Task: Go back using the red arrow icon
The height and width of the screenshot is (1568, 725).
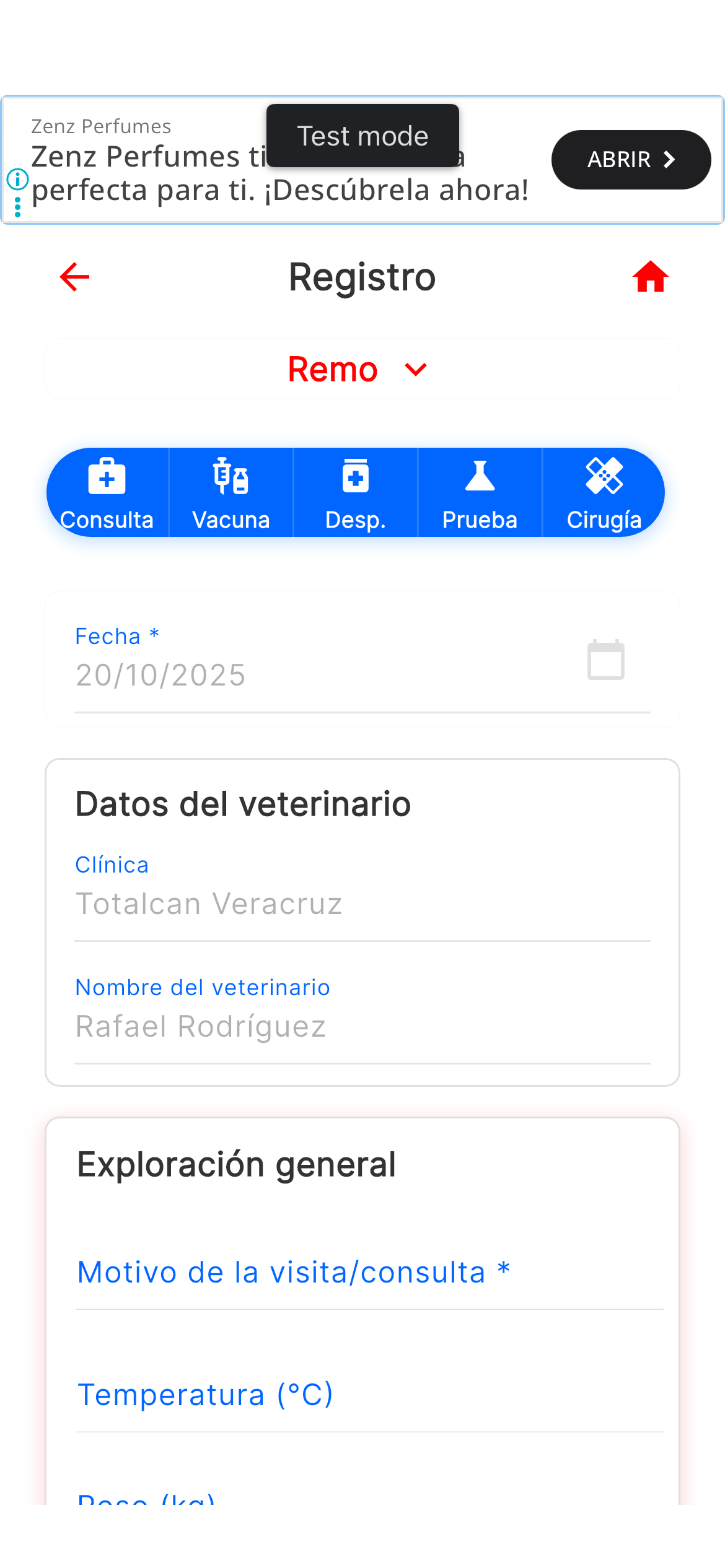Action: click(74, 277)
